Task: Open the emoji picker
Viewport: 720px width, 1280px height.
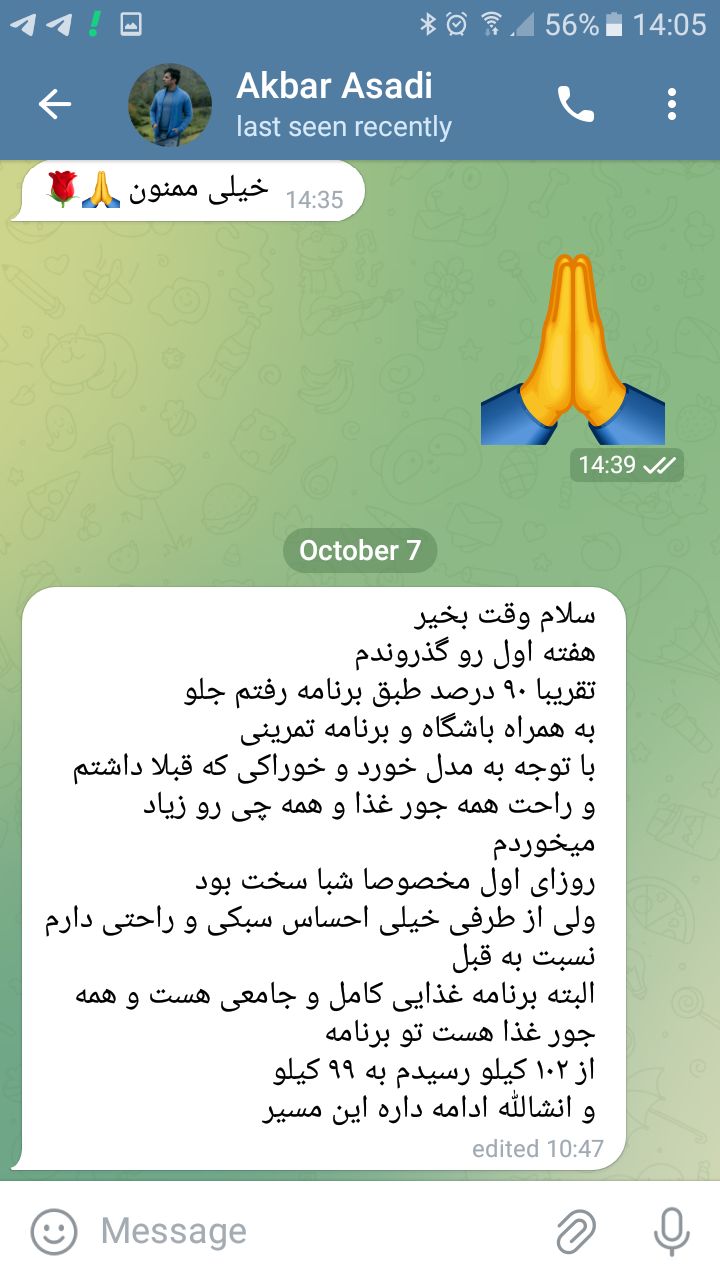Action: click(54, 1231)
